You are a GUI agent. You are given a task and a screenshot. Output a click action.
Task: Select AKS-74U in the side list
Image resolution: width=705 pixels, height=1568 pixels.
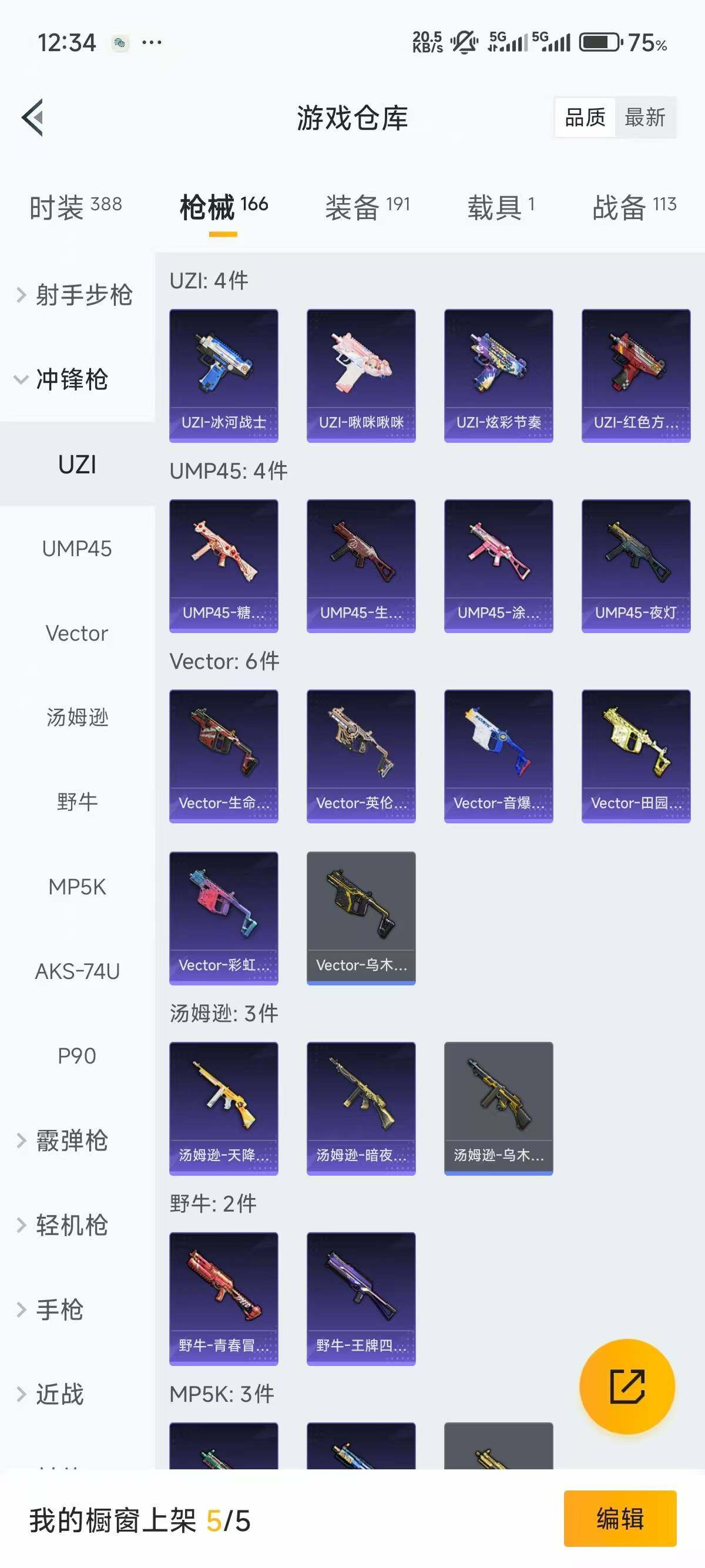77,971
